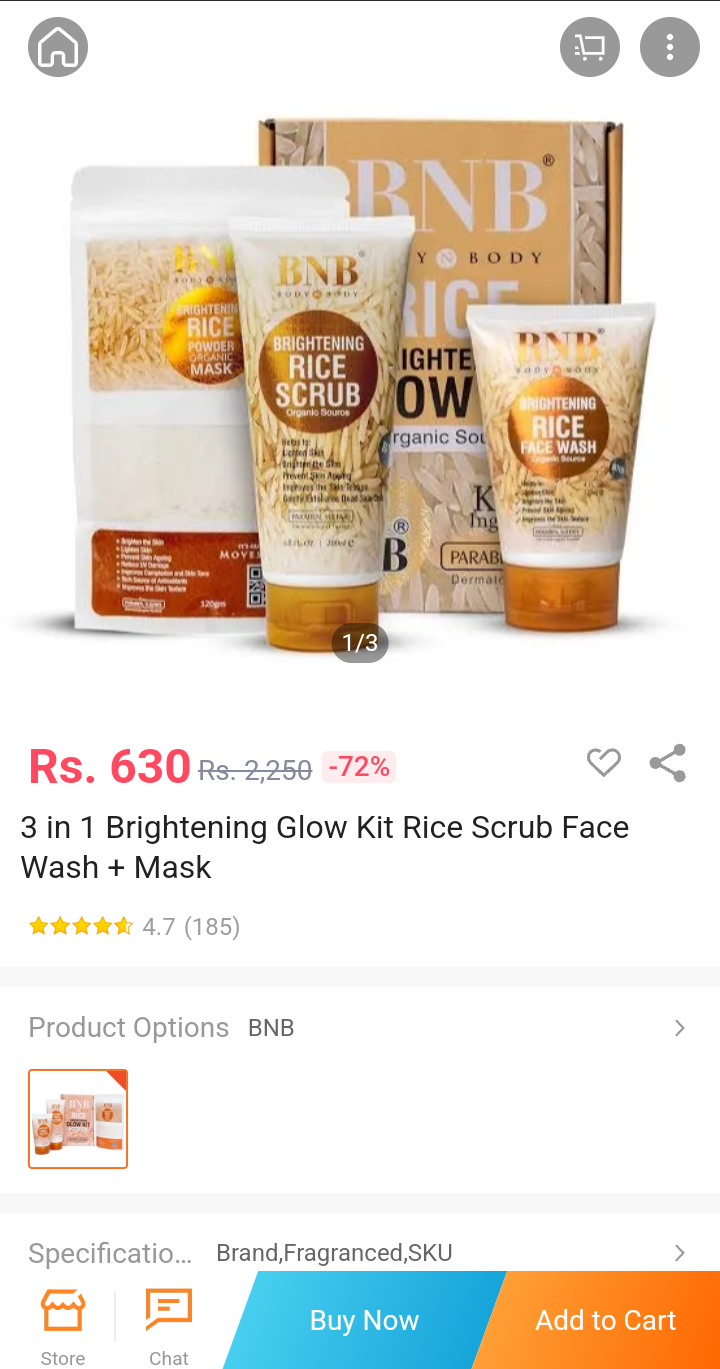The width and height of the screenshot is (720, 1369).
Task: Add to Cart
Action: [x=606, y=1320]
